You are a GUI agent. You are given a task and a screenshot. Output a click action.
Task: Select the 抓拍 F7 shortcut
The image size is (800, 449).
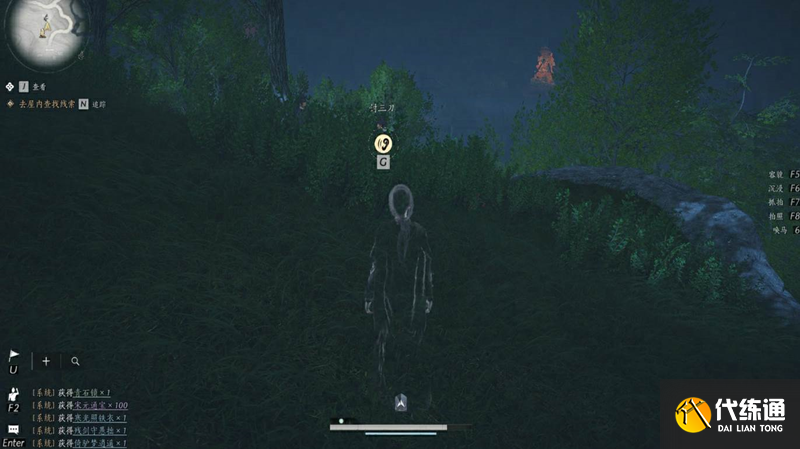pos(783,201)
